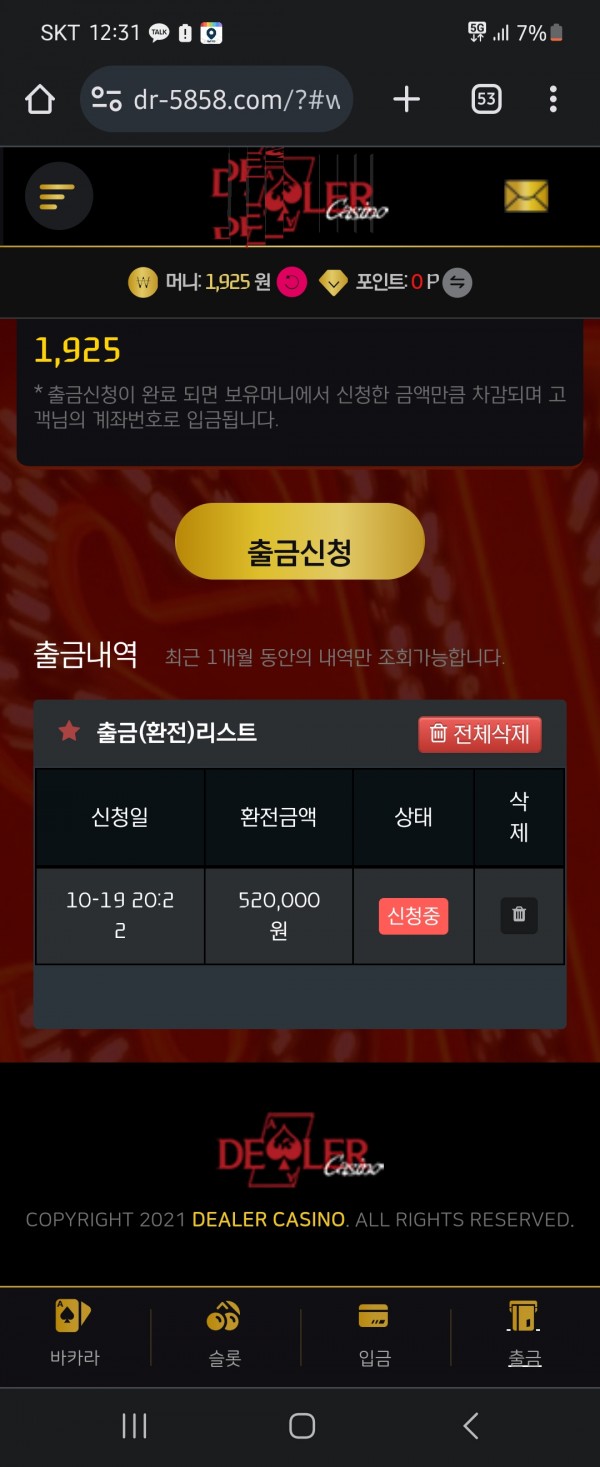Switch to the 슬롯 tab

pos(225,1333)
